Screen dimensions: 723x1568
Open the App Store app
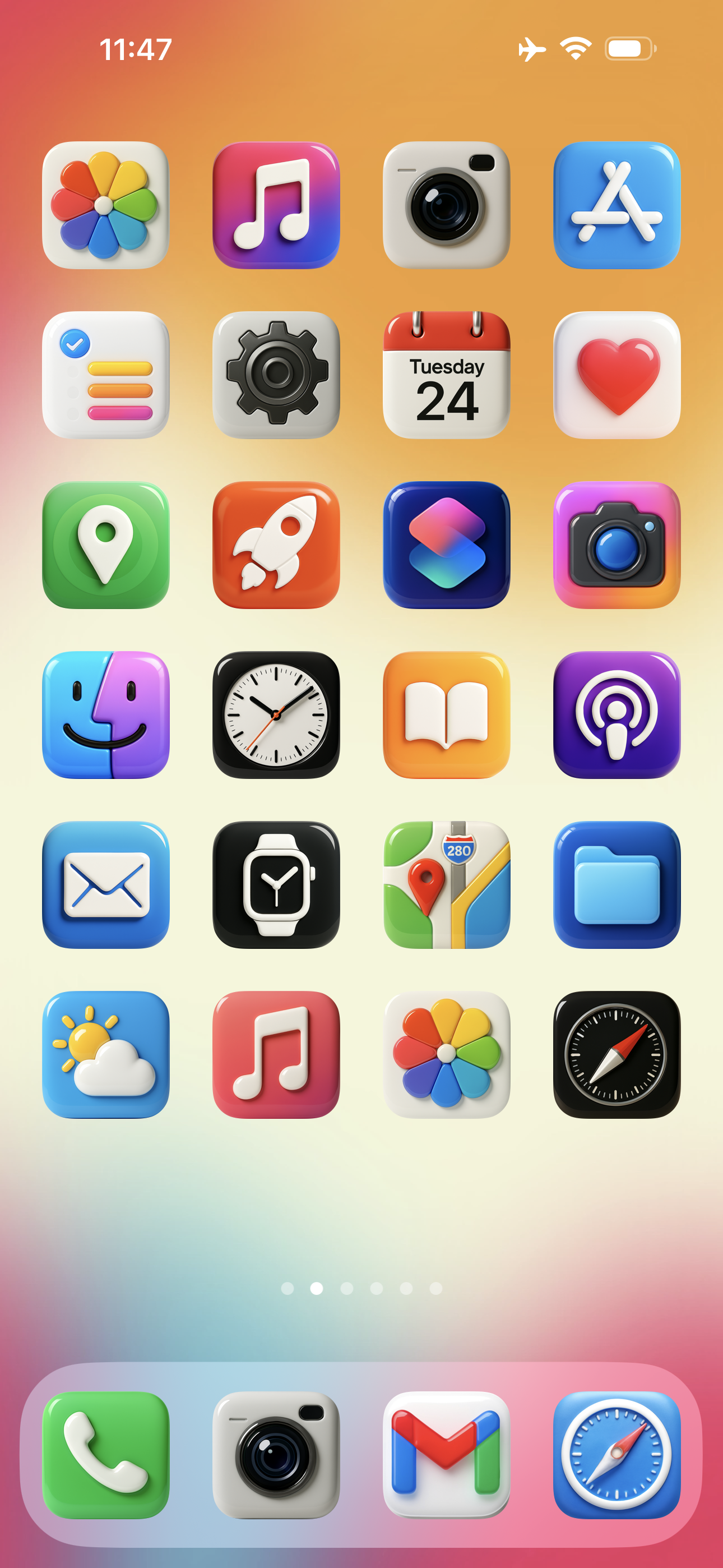click(x=617, y=205)
